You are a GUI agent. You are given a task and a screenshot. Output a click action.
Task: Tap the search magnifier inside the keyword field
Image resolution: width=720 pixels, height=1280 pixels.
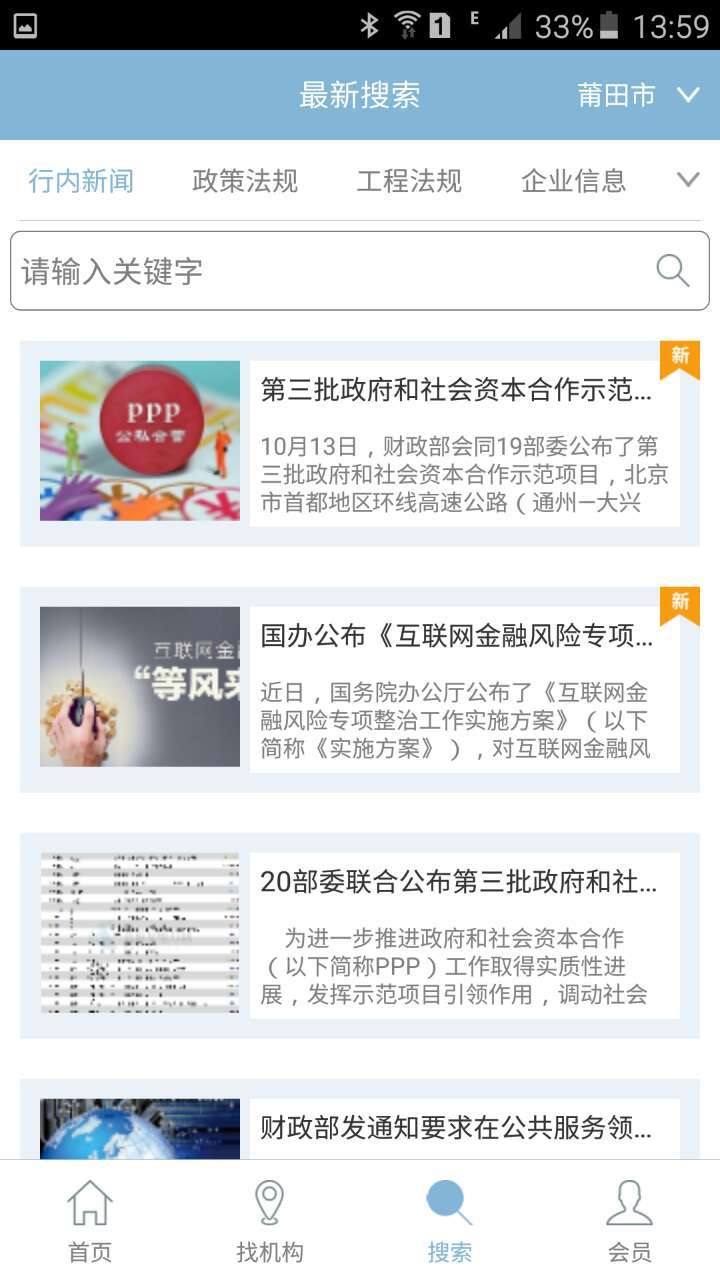(x=672, y=269)
